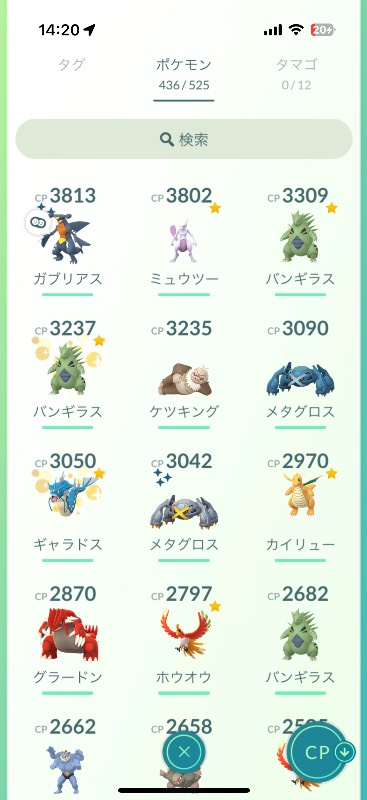View カイリュー with CP 2970
This screenshot has height=800, width=367.
[300, 507]
